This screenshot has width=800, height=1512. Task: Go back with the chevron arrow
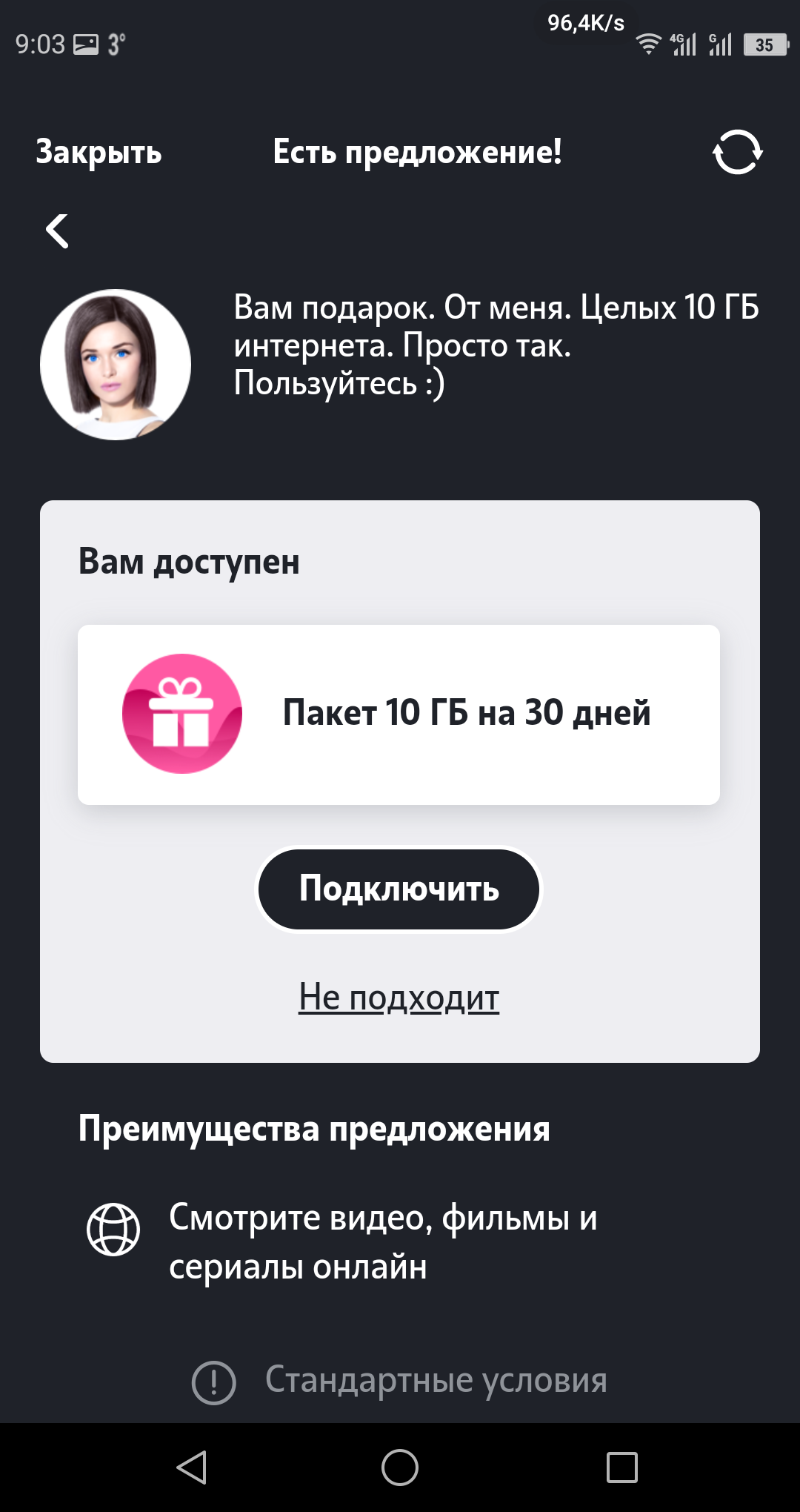pyautogui.click(x=57, y=231)
